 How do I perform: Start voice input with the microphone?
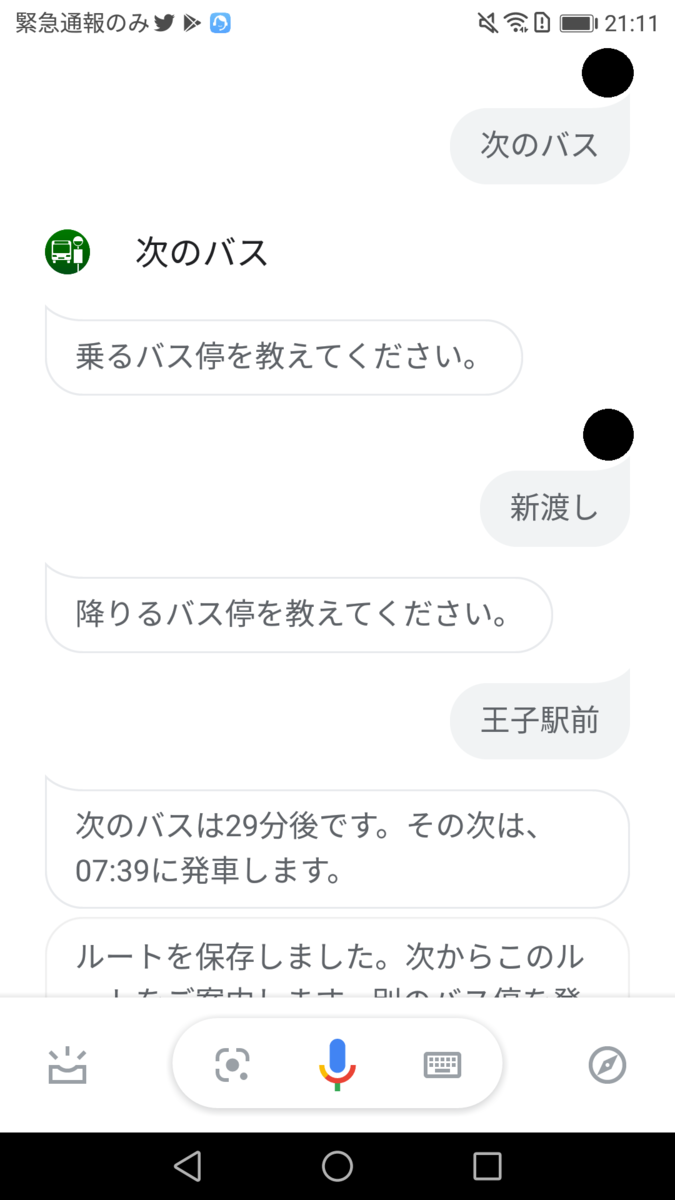tap(337, 1064)
